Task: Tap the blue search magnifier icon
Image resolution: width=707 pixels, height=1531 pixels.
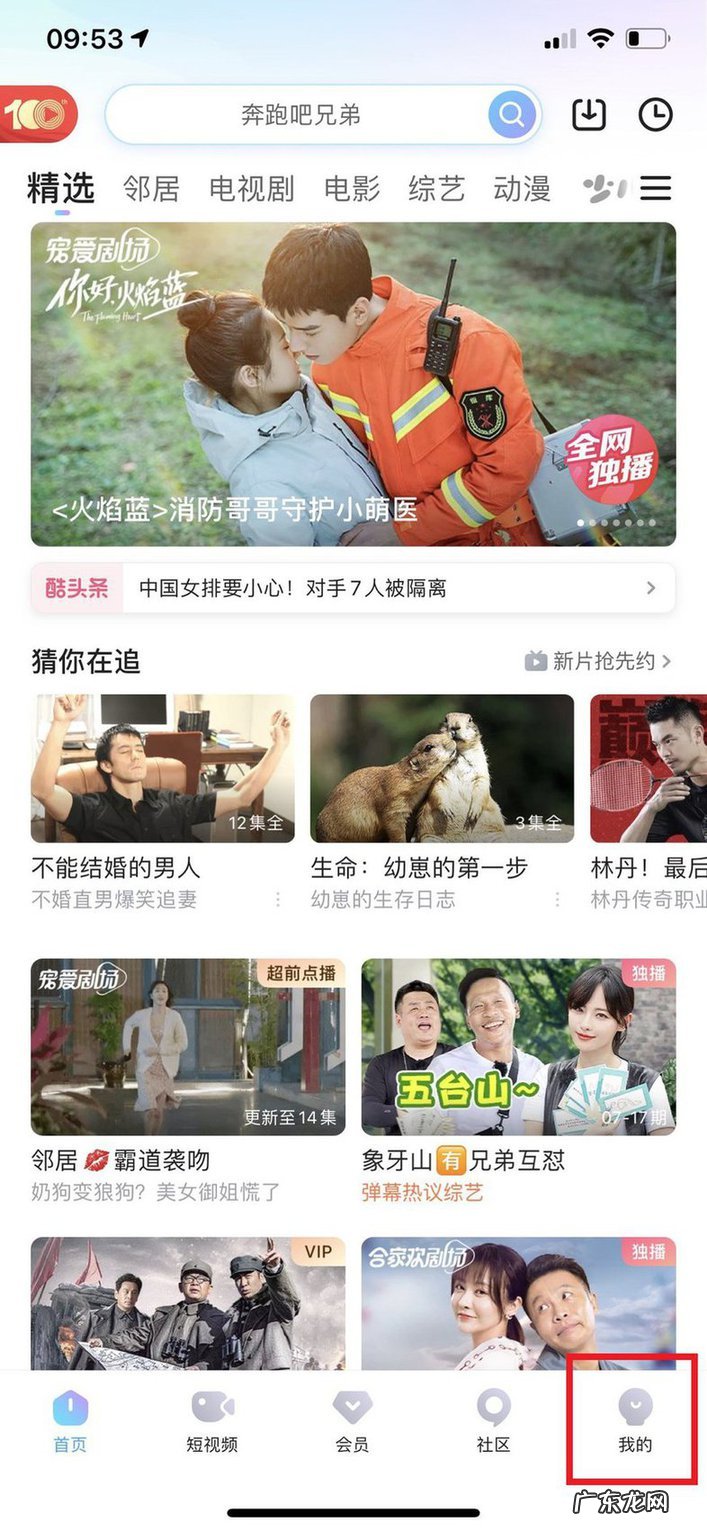Action: pyautogui.click(x=512, y=115)
